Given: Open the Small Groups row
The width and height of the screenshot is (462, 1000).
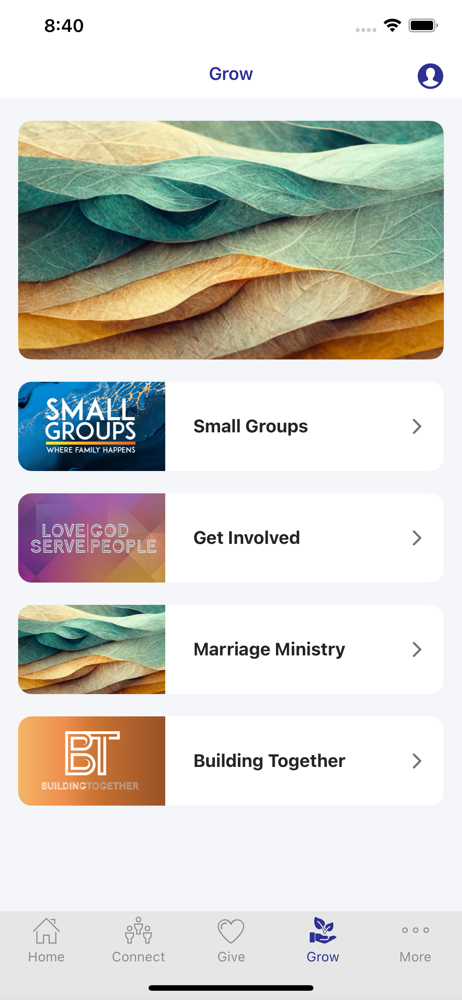Looking at the screenshot, I should pyautogui.click(x=231, y=427).
